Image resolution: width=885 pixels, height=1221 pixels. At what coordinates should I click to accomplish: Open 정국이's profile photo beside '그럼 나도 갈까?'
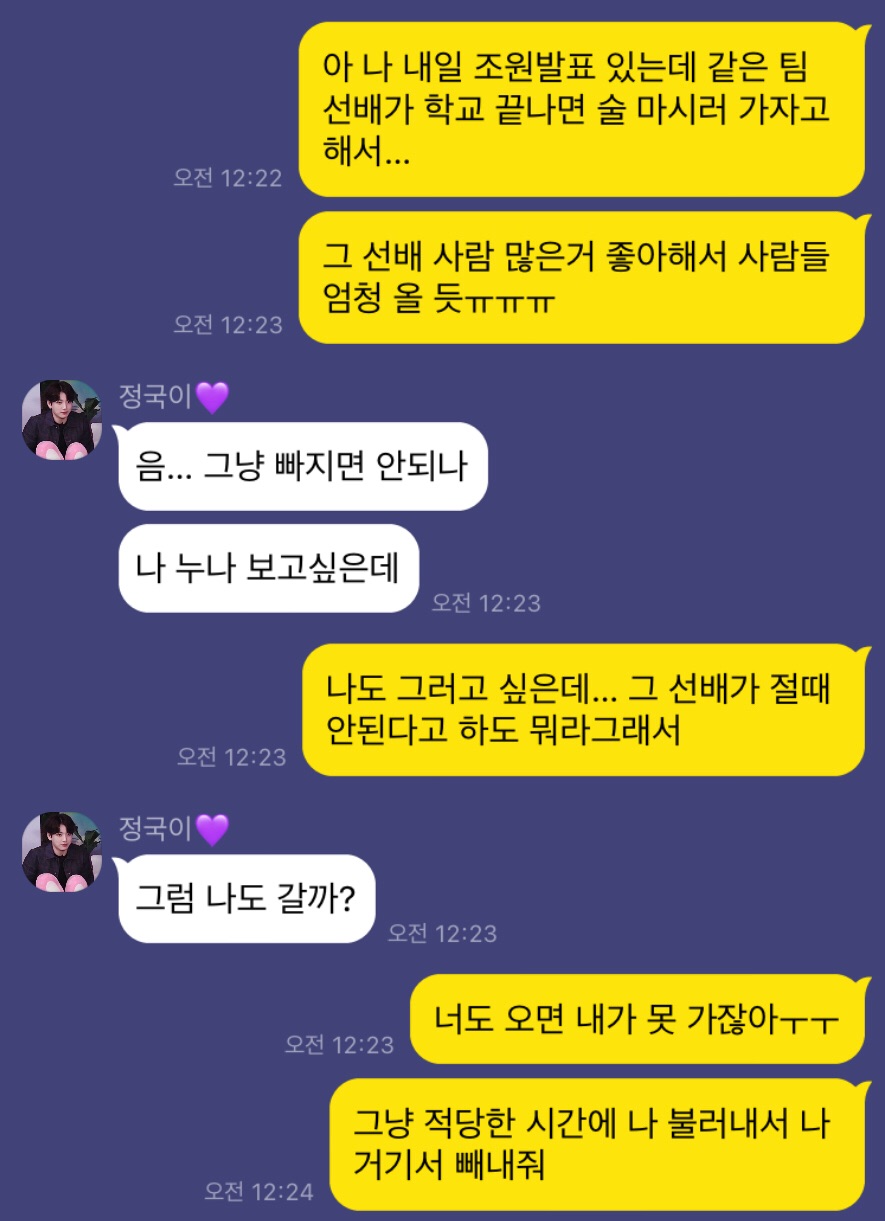pos(62,851)
